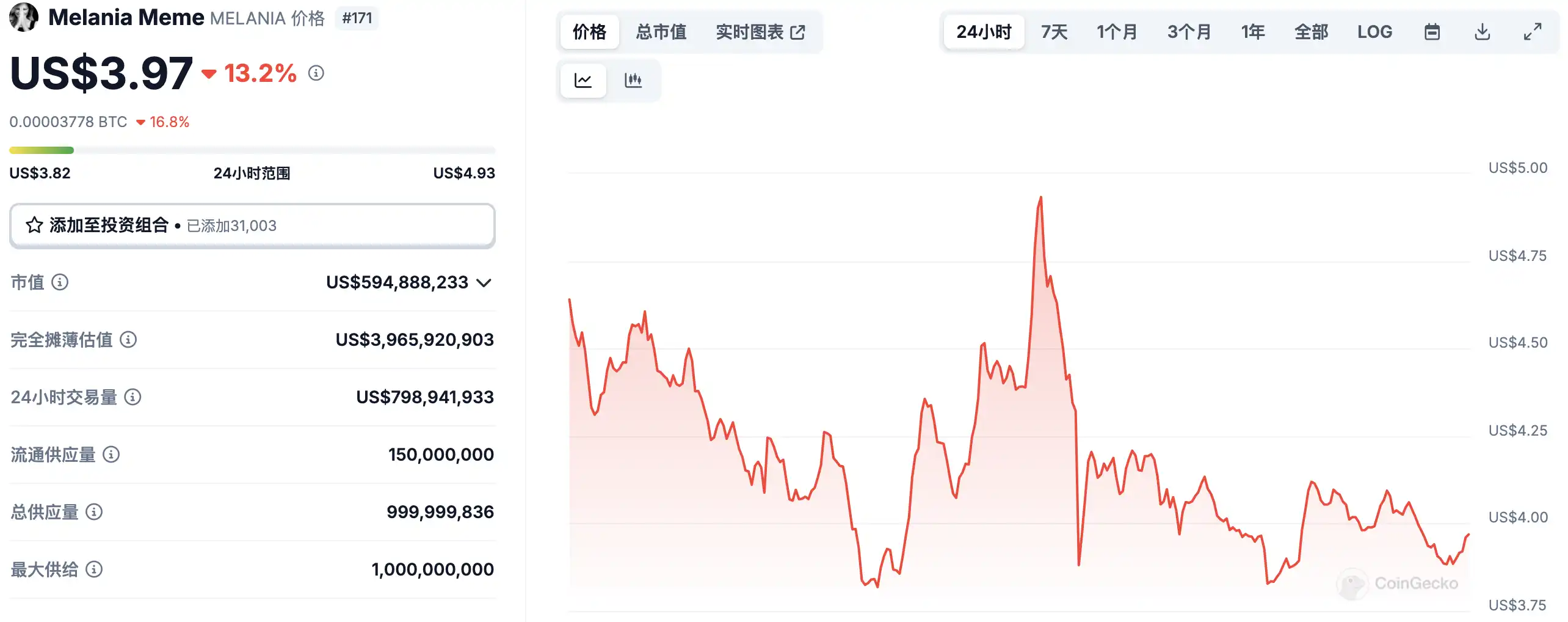The image size is (1568, 622).
Task: Download the chart data
Action: 1482,32
